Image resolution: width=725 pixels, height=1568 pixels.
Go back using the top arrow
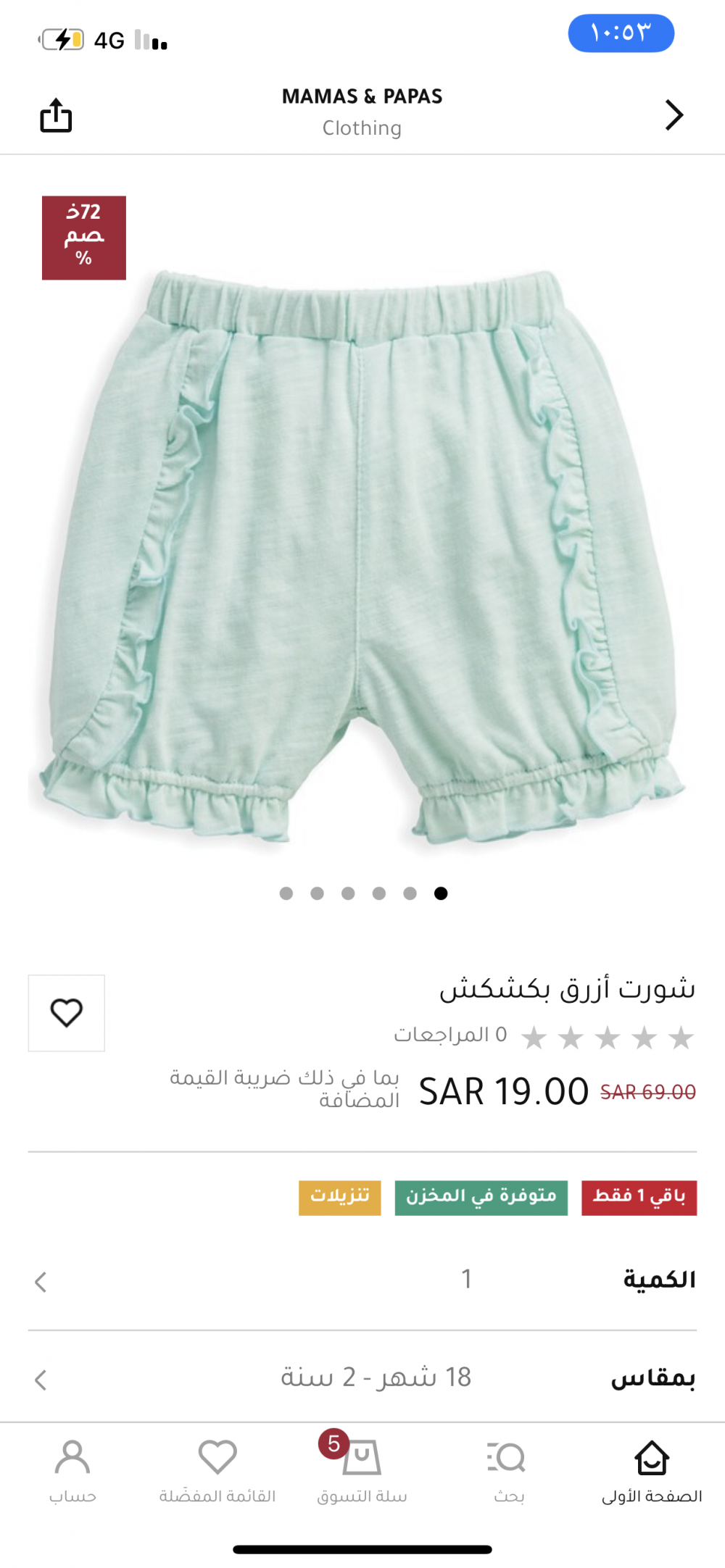[674, 114]
